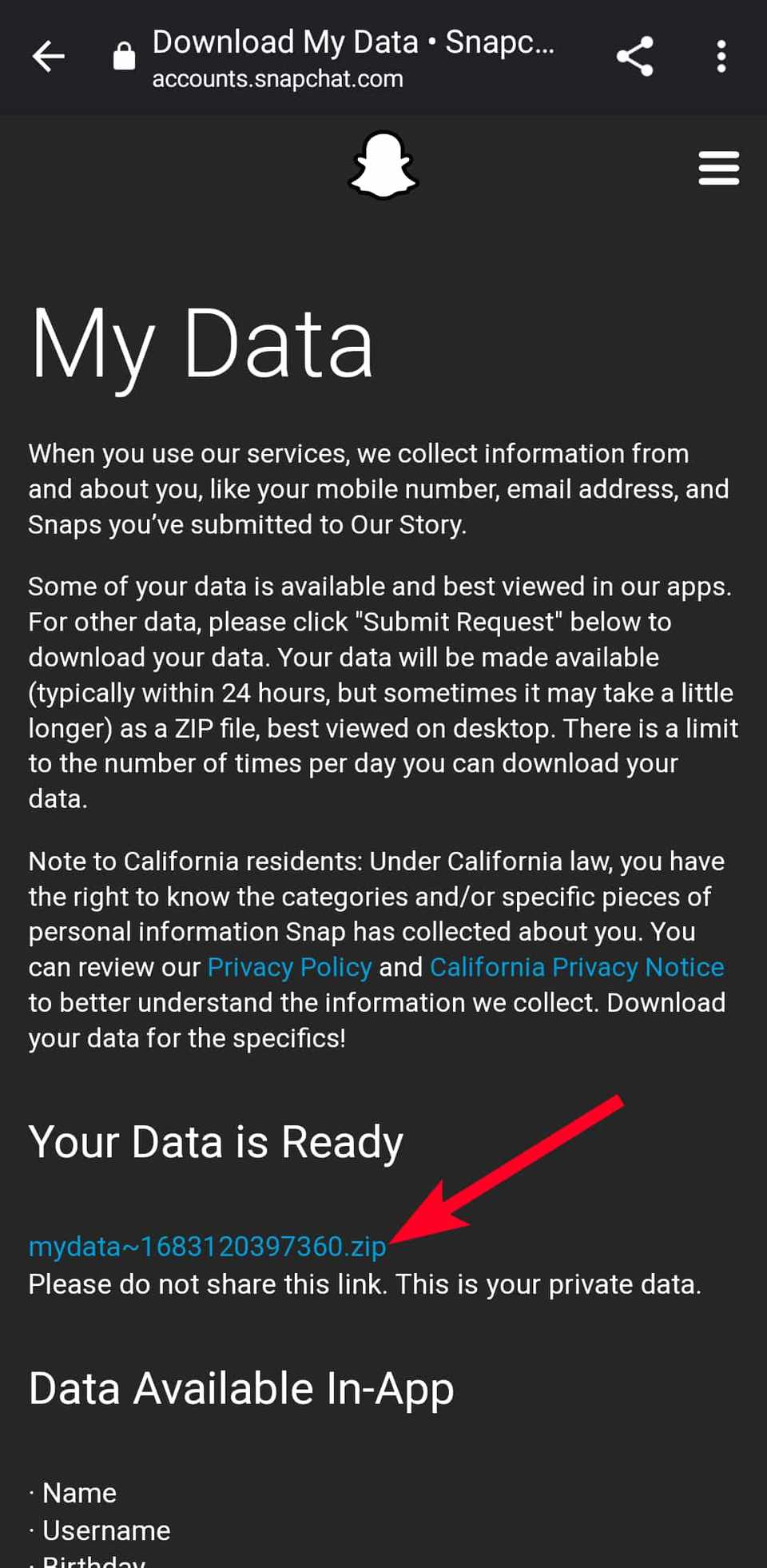Select the page title Download My Data
The width and height of the screenshot is (767, 1568).
tap(354, 42)
